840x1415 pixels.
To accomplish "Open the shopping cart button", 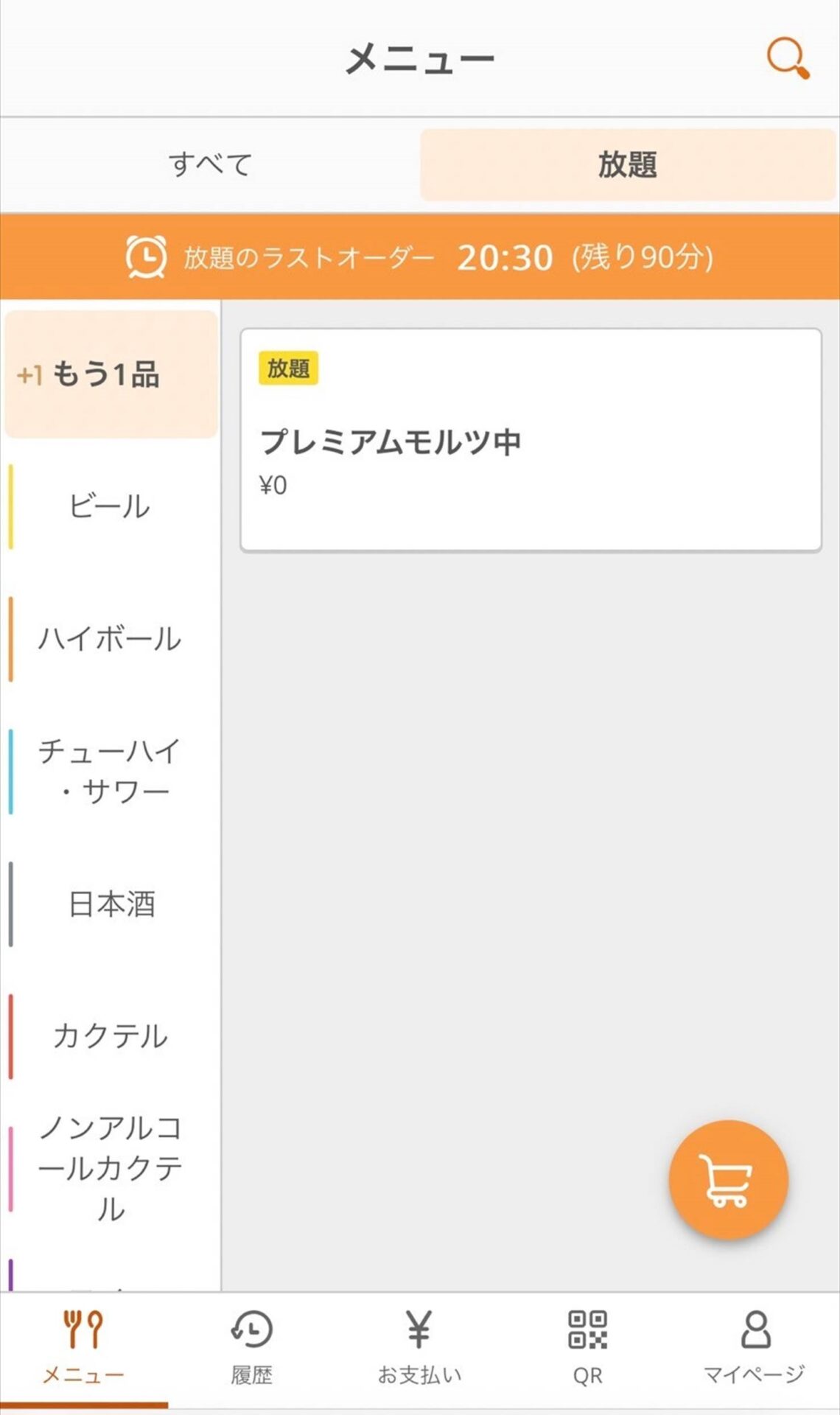I will tap(728, 1180).
